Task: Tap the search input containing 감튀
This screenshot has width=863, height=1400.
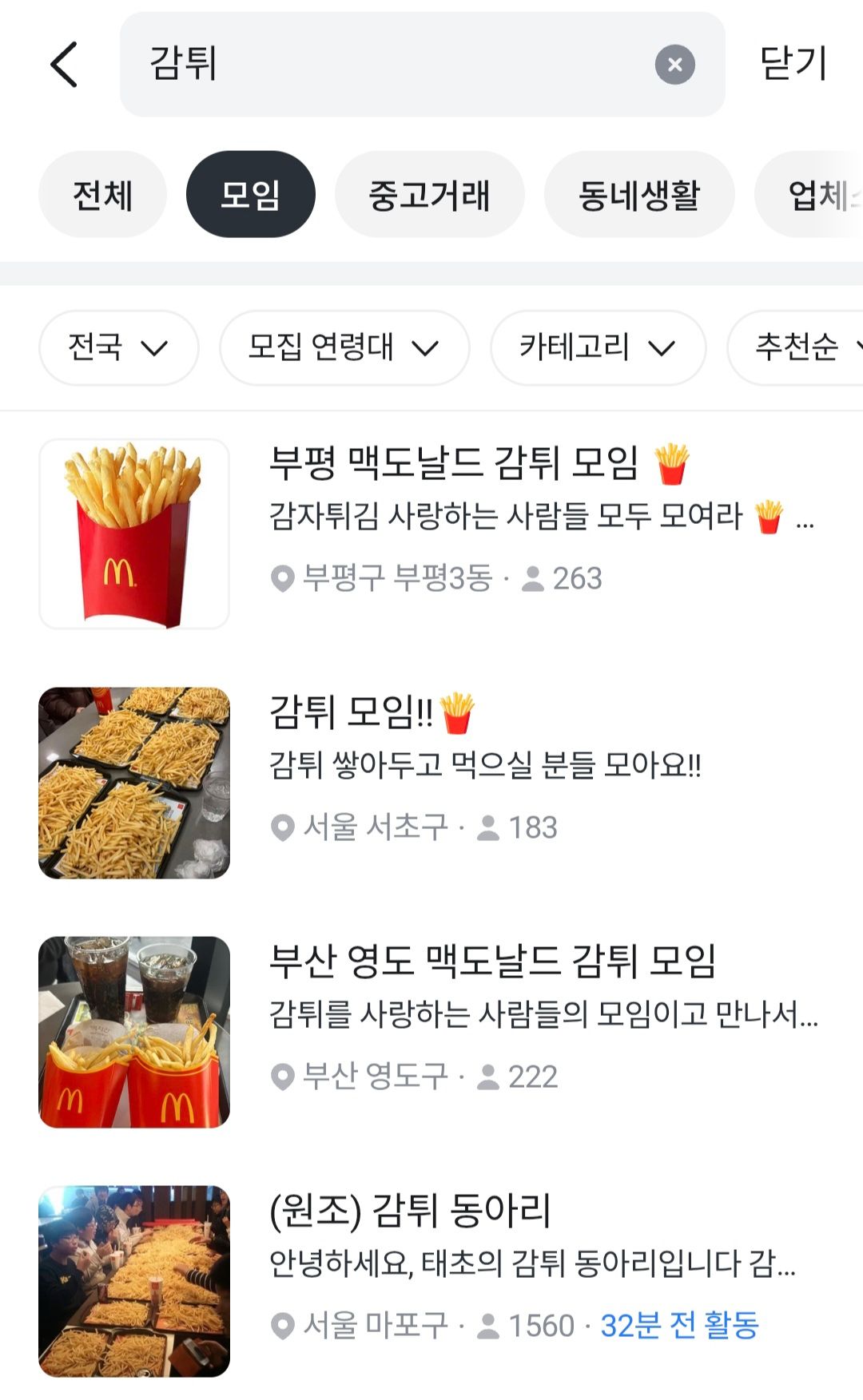Action: [400, 64]
